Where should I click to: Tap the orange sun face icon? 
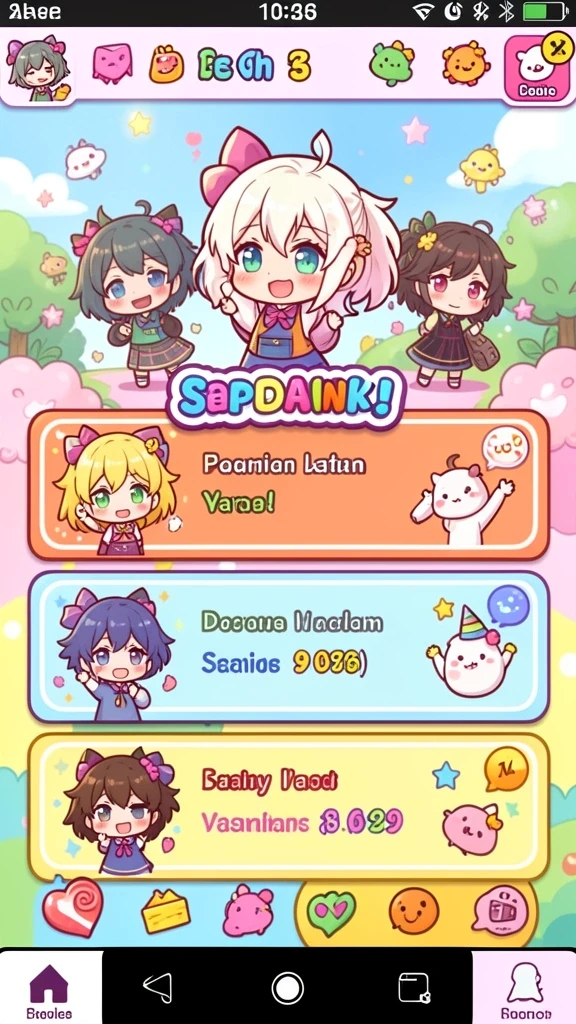point(464,64)
